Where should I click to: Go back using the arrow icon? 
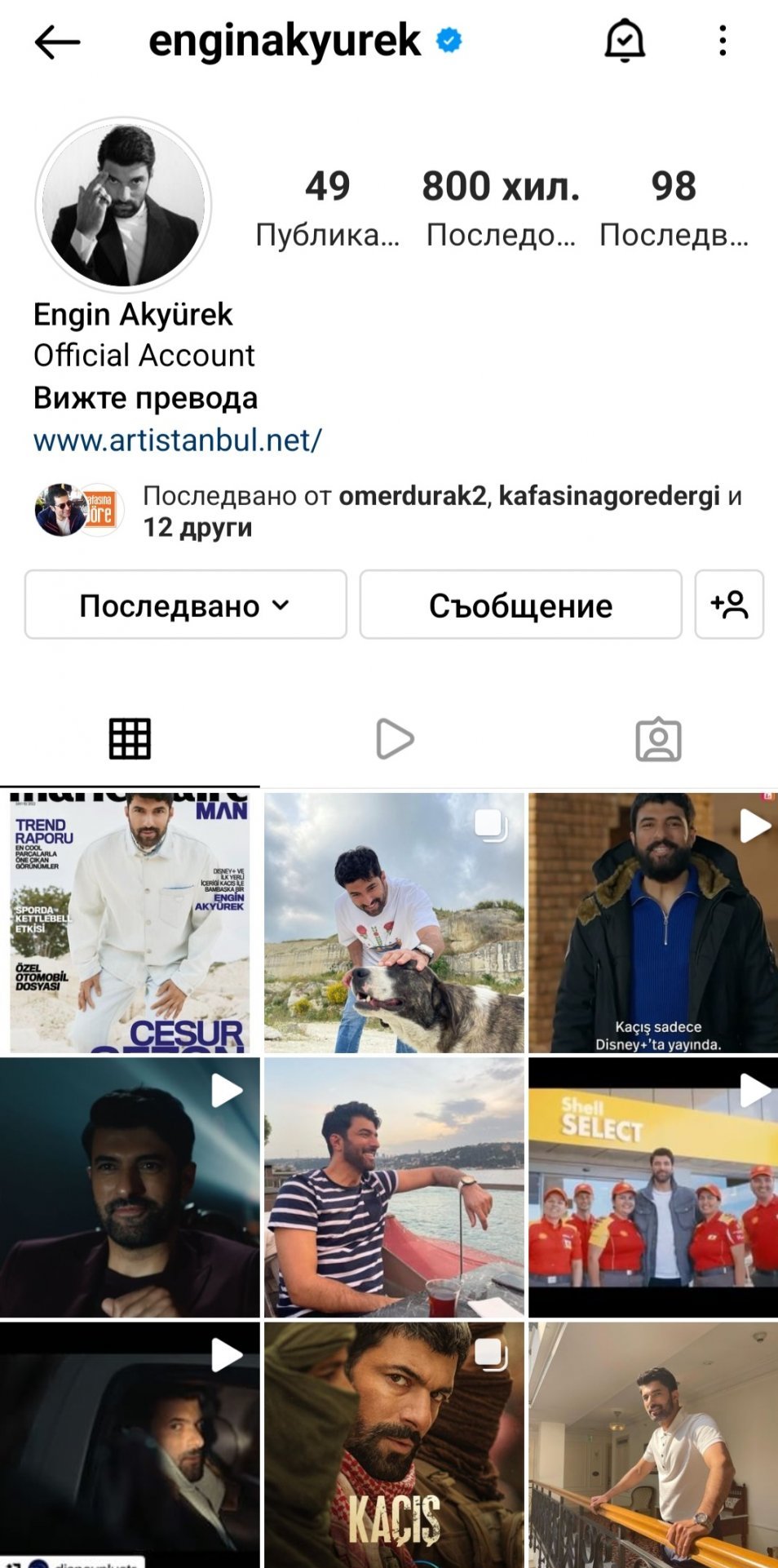tap(57, 42)
